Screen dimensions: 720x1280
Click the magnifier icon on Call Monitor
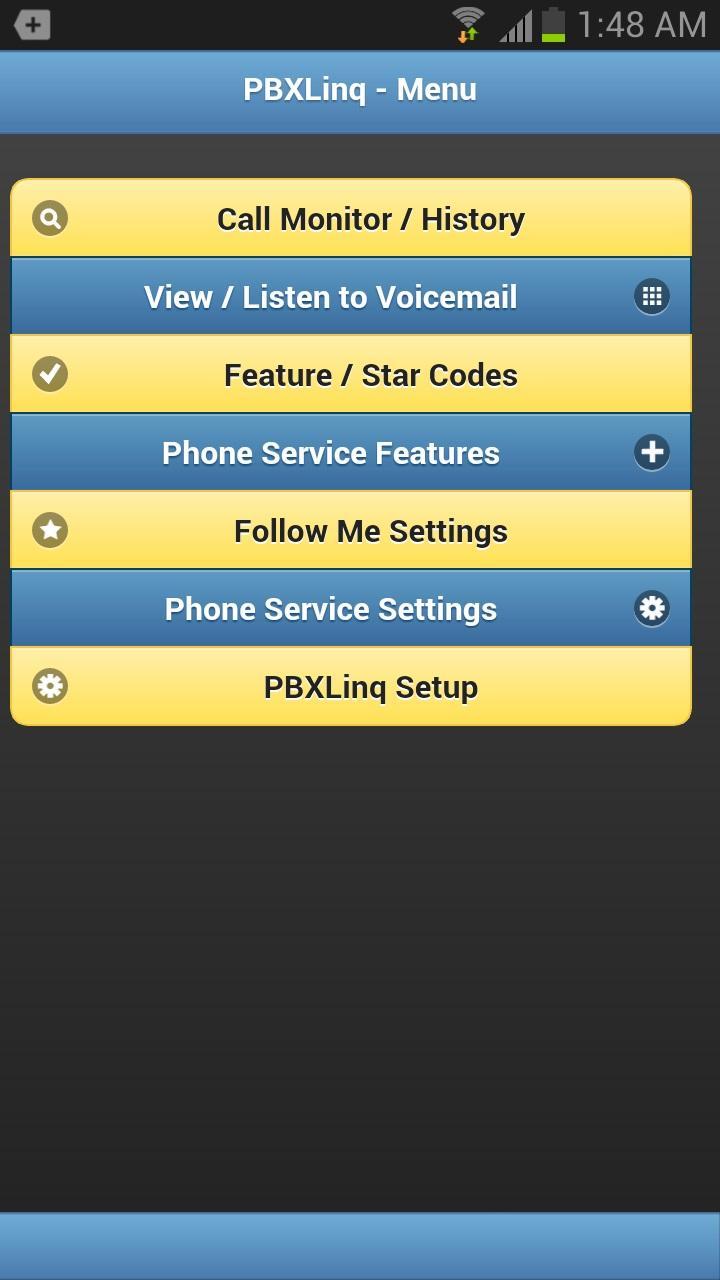pyautogui.click(x=49, y=217)
